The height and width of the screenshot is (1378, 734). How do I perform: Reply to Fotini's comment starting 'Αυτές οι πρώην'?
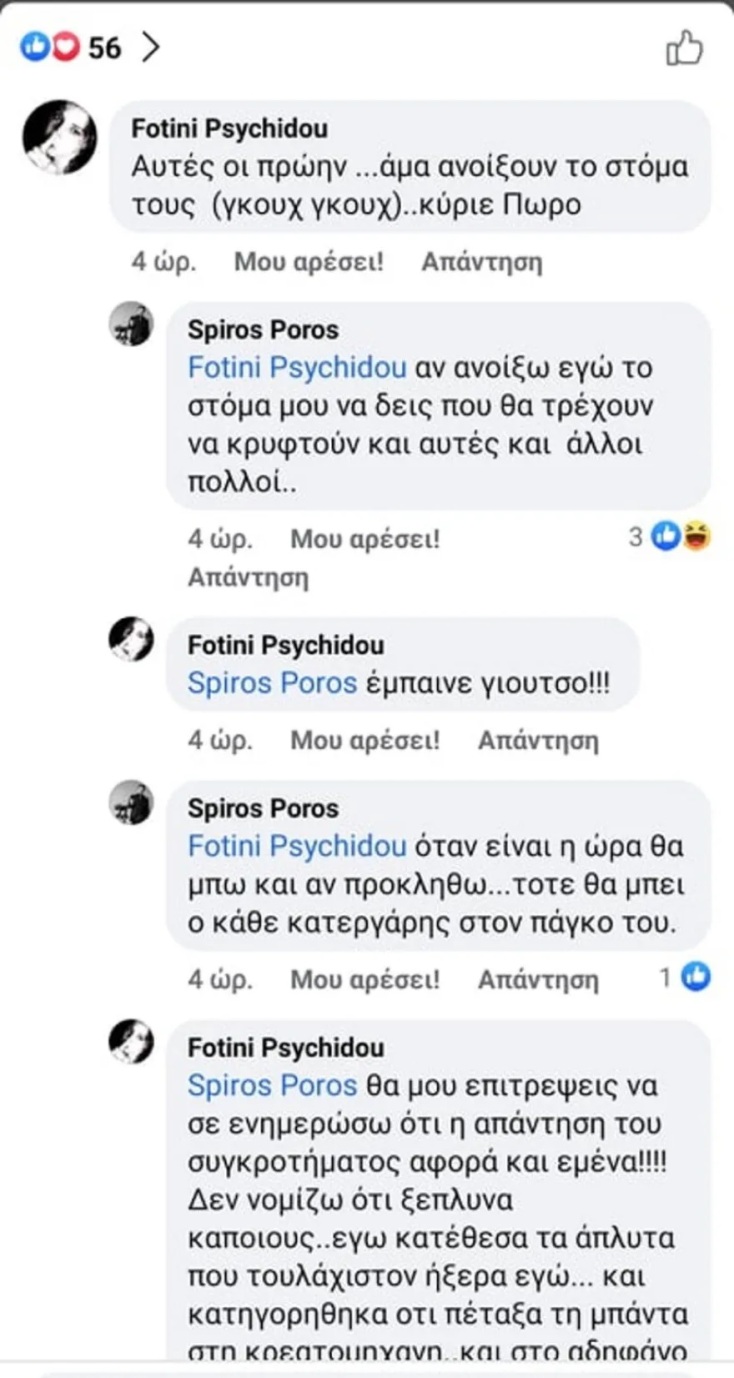(x=481, y=262)
